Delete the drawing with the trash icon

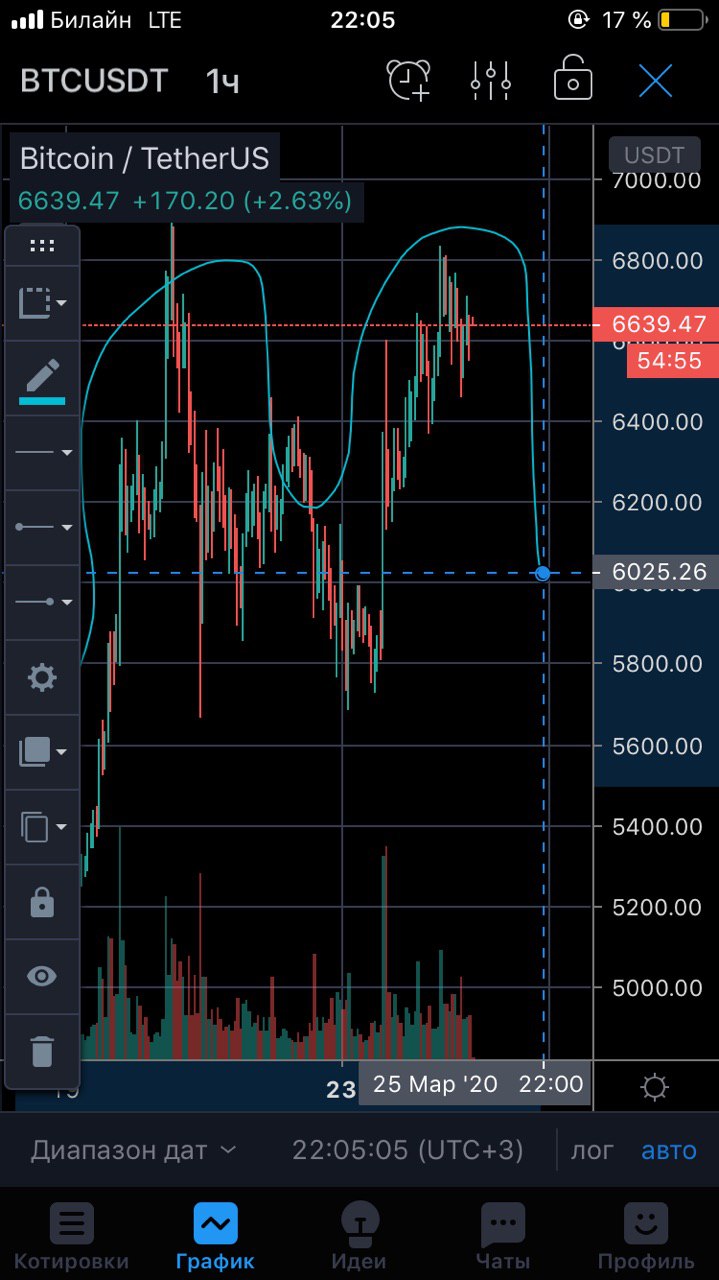pos(42,1051)
